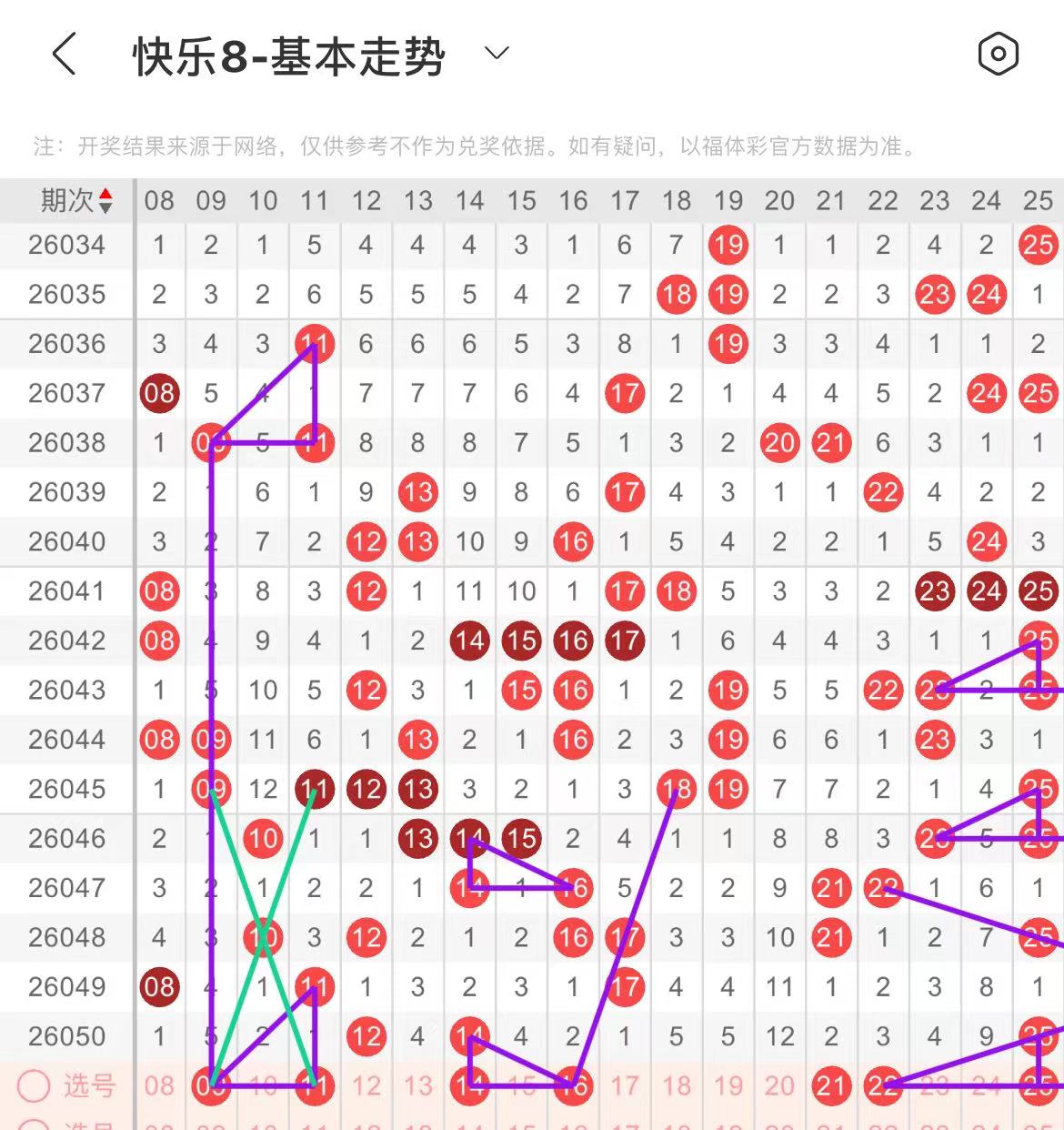Deselect number 21 in the 选号 row
This screenshot has height=1130, width=1064.
point(831,1085)
